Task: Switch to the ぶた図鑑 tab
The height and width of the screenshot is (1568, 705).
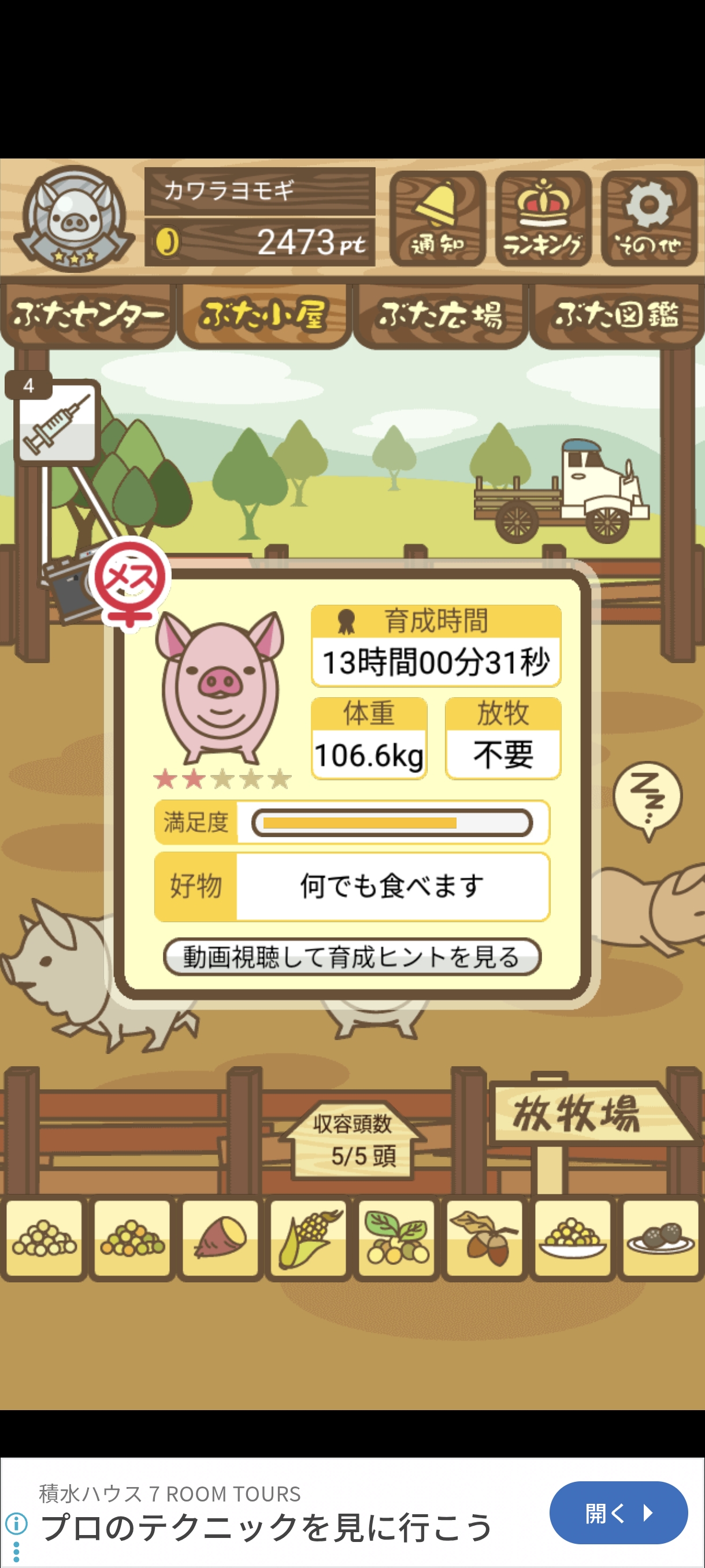Action: pos(616,315)
